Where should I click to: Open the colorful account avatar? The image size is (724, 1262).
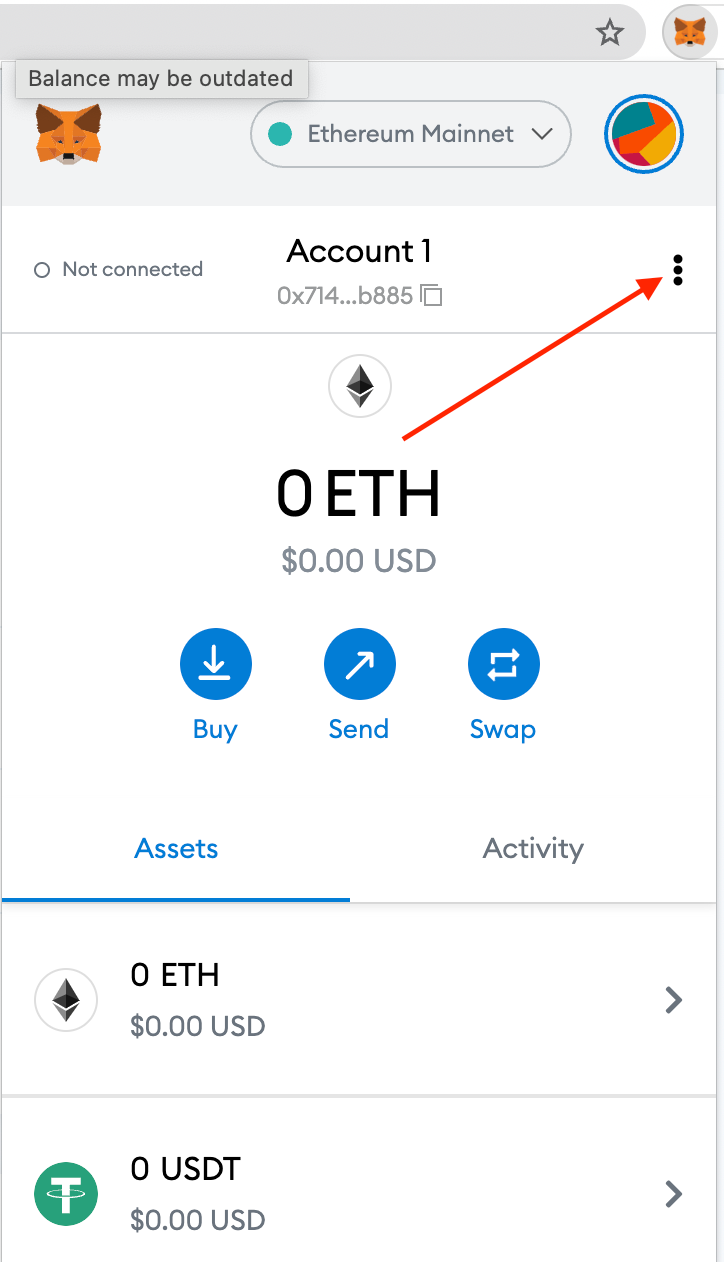pyautogui.click(x=643, y=133)
